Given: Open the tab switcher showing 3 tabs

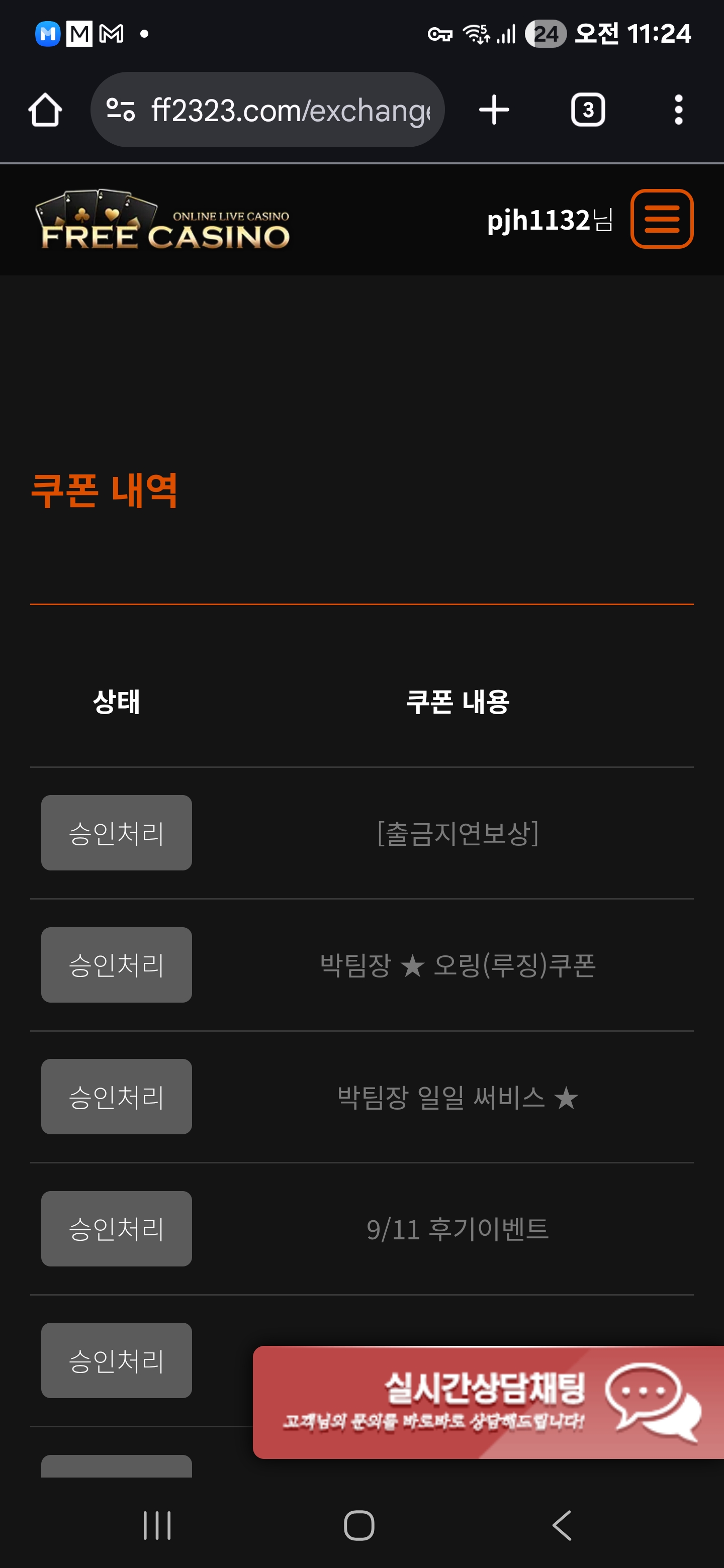Looking at the screenshot, I should 588,110.
